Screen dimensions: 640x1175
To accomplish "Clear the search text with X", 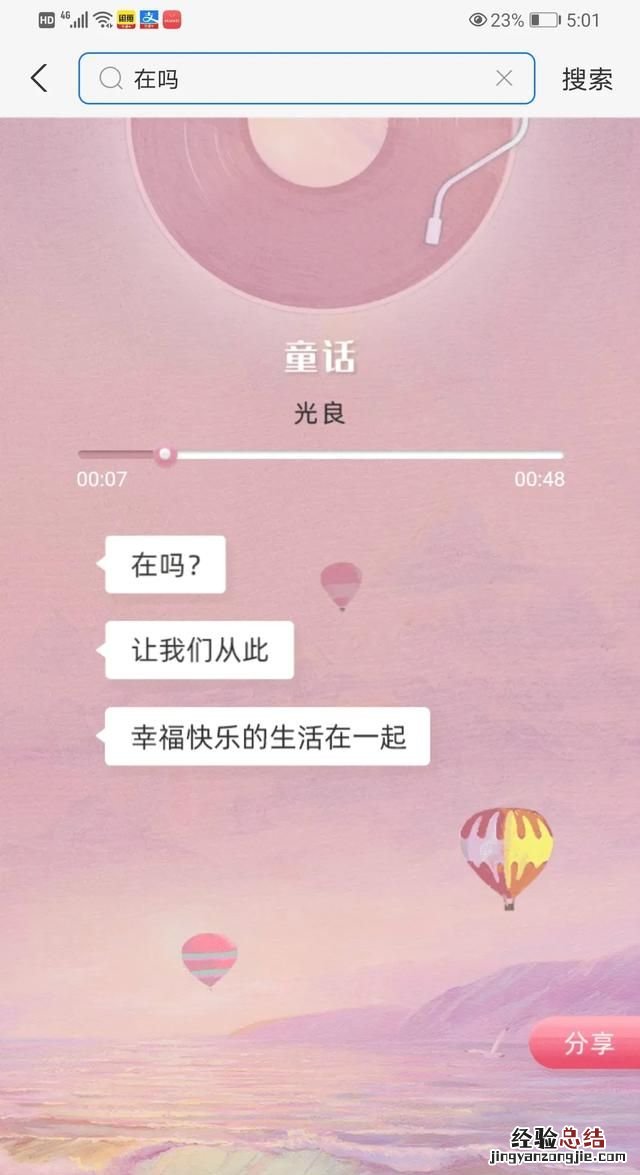I will click(504, 78).
